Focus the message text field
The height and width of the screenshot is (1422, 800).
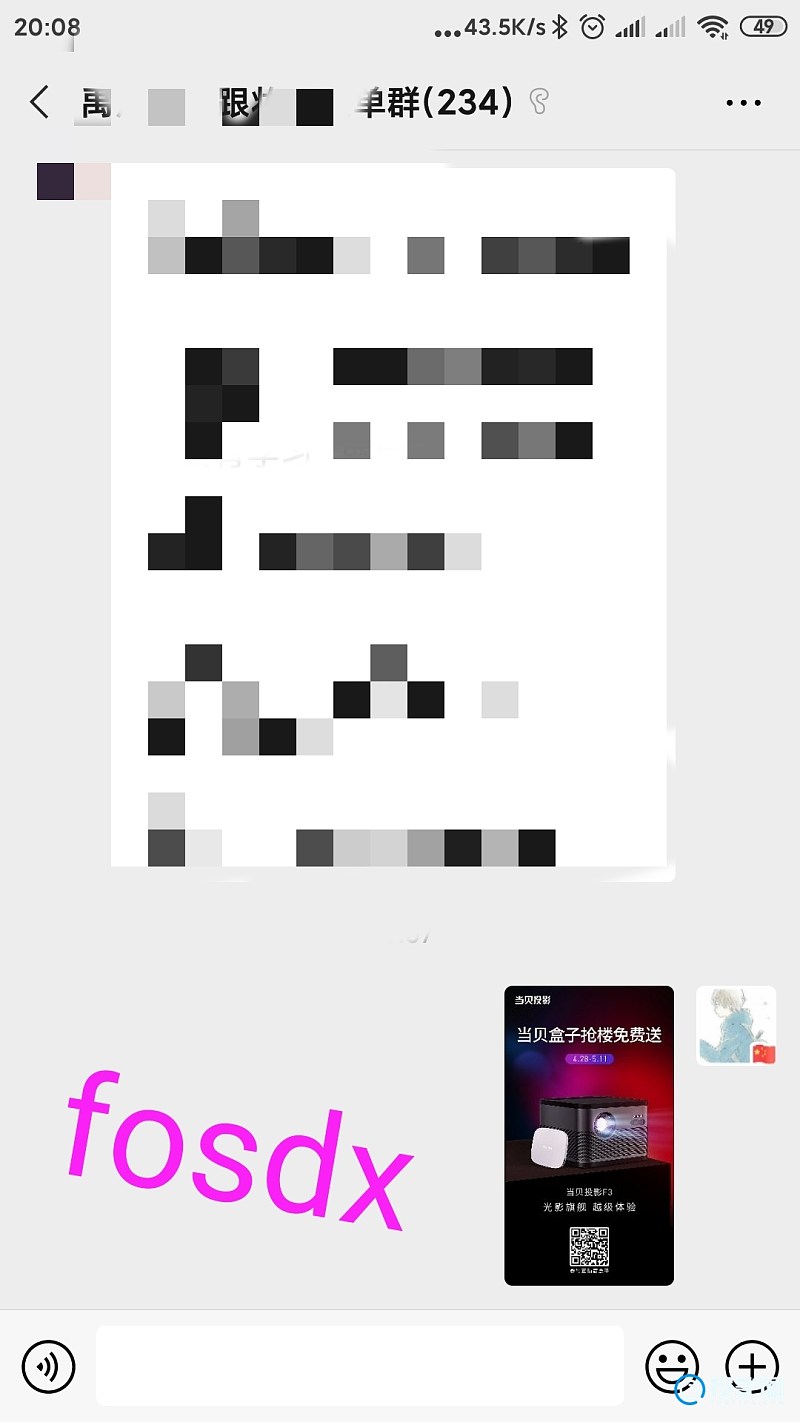tap(360, 1366)
